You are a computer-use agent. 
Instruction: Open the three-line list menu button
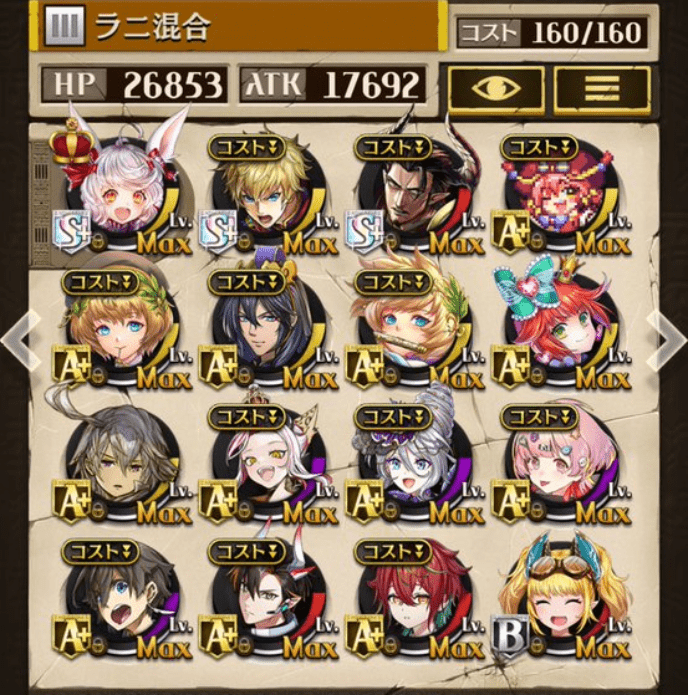(601, 89)
